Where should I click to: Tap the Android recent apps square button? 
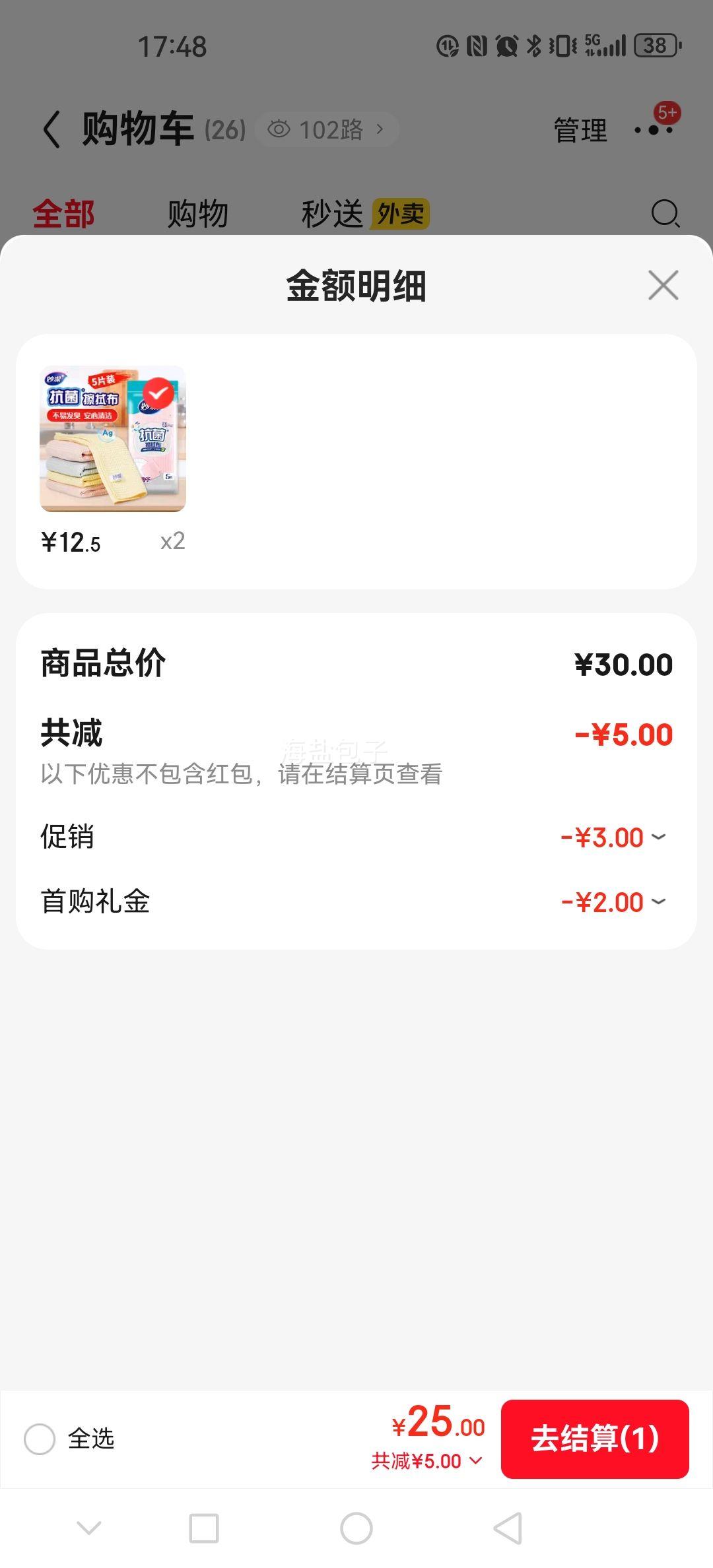204,1529
